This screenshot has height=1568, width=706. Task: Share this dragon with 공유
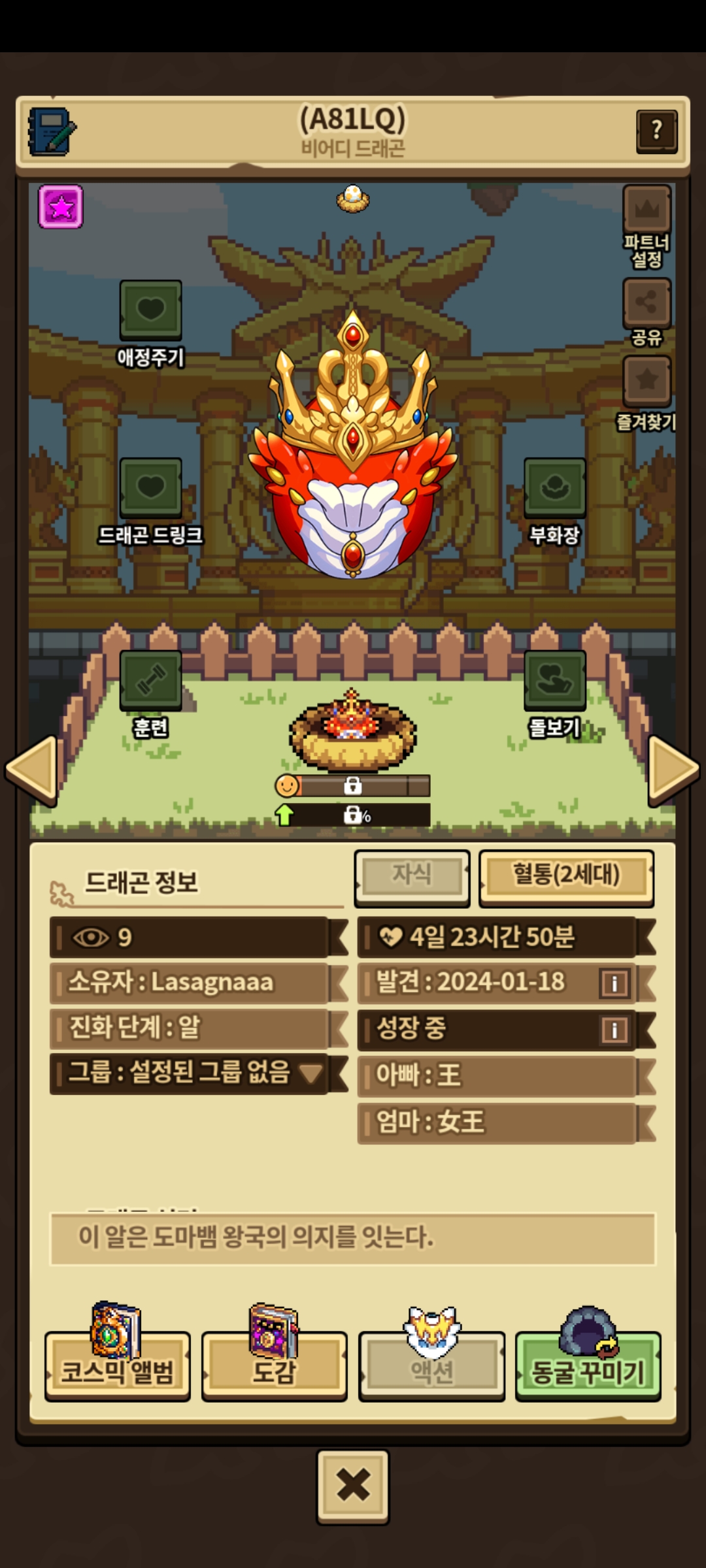tap(647, 303)
